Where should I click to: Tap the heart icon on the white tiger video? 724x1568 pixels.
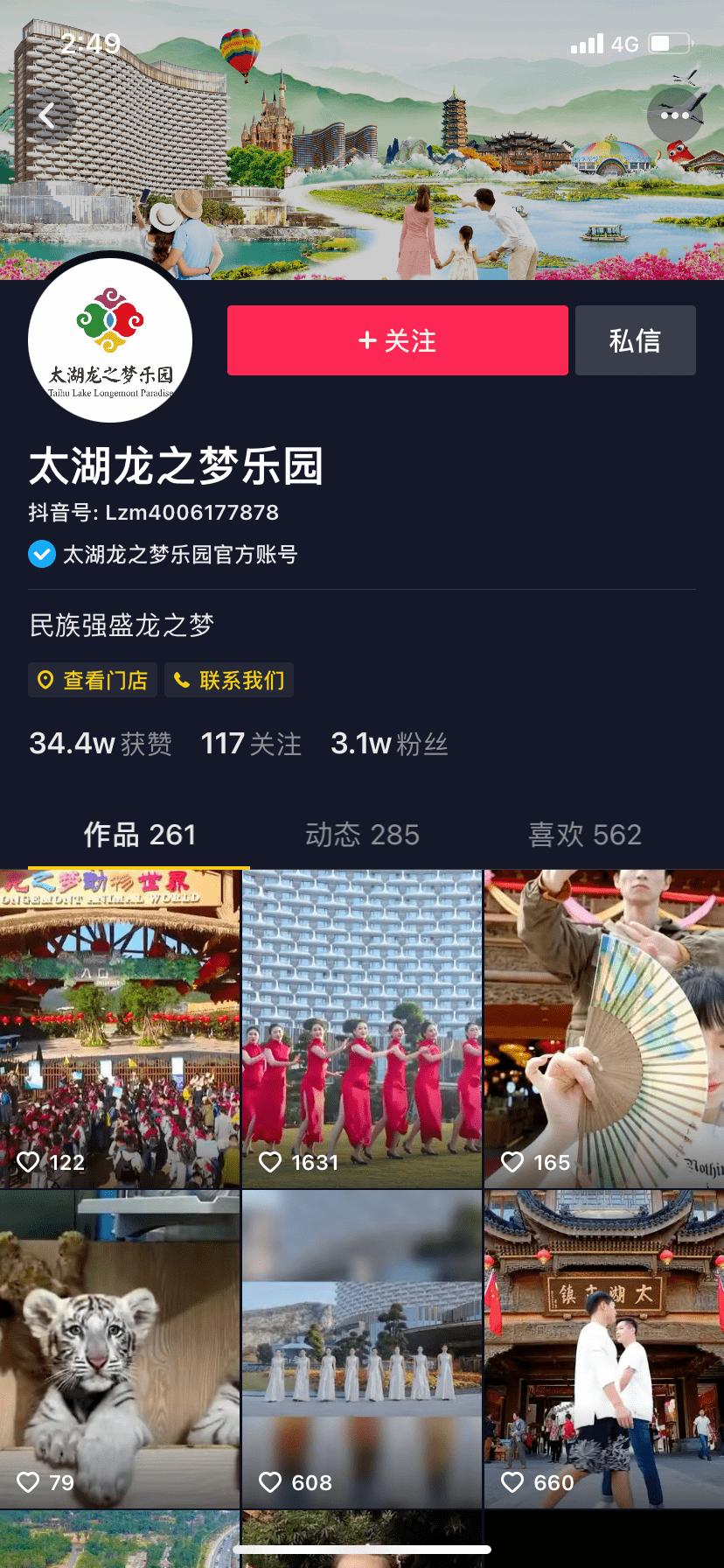pyautogui.click(x=29, y=1482)
